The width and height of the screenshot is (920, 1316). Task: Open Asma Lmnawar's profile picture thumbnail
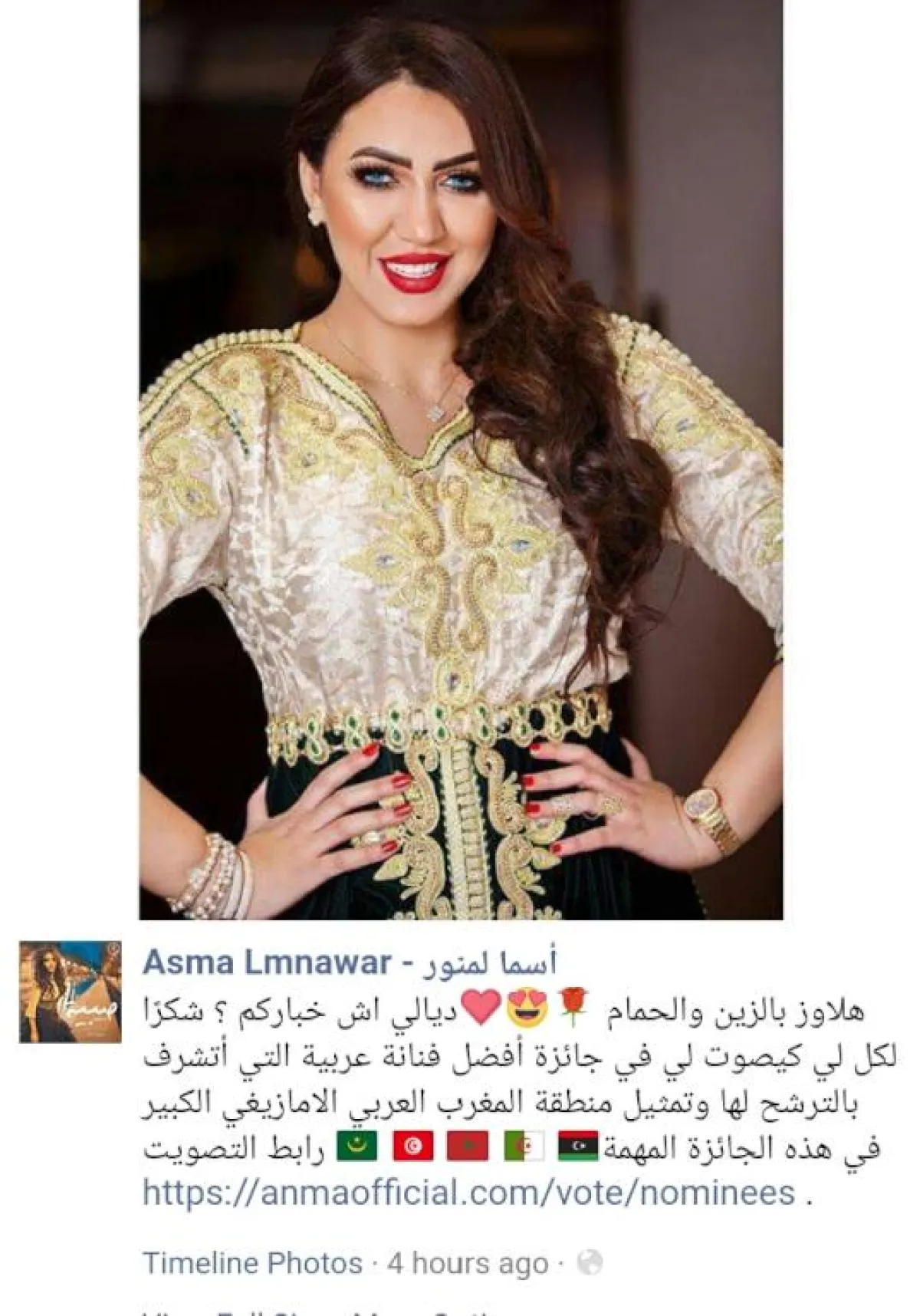(x=71, y=991)
